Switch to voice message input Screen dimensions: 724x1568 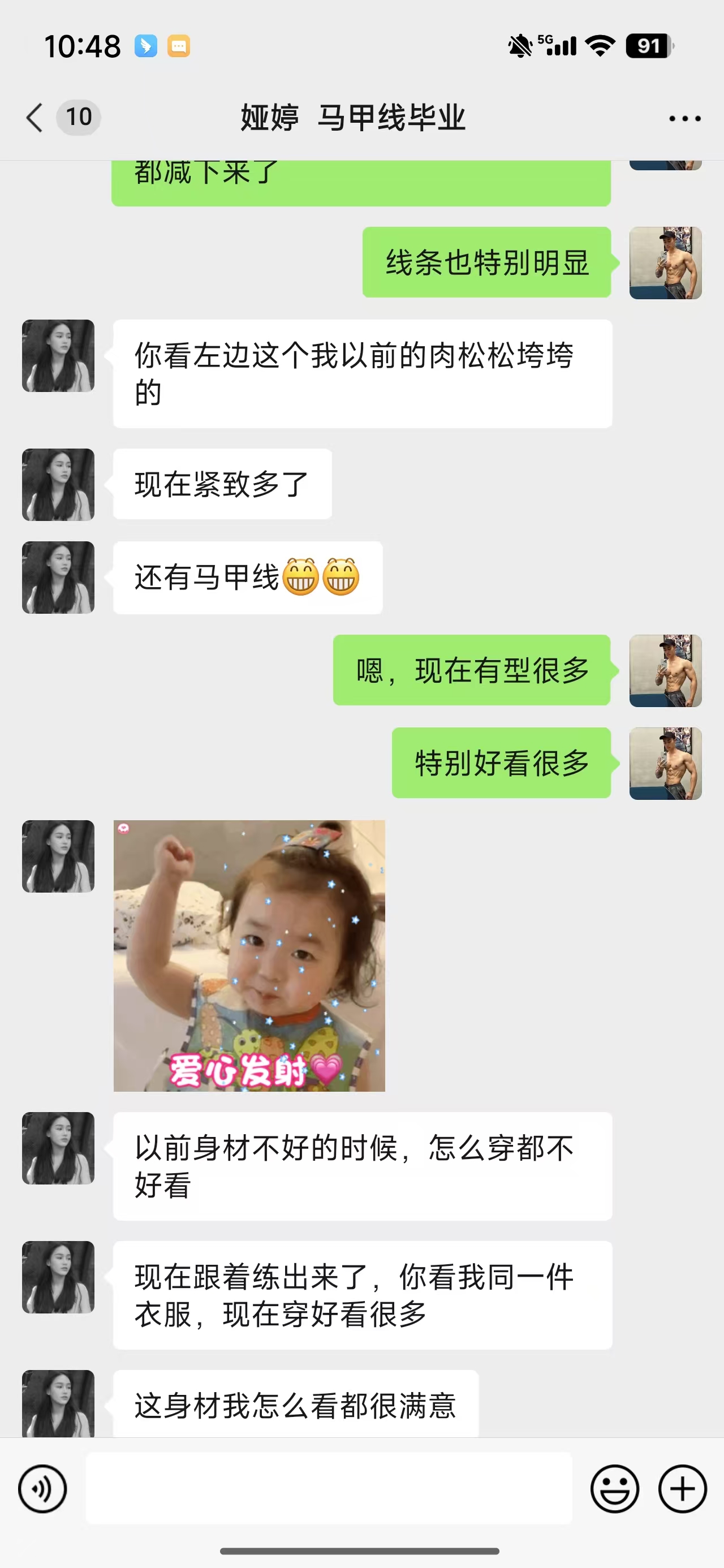pyautogui.click(x=42, y=1489)
